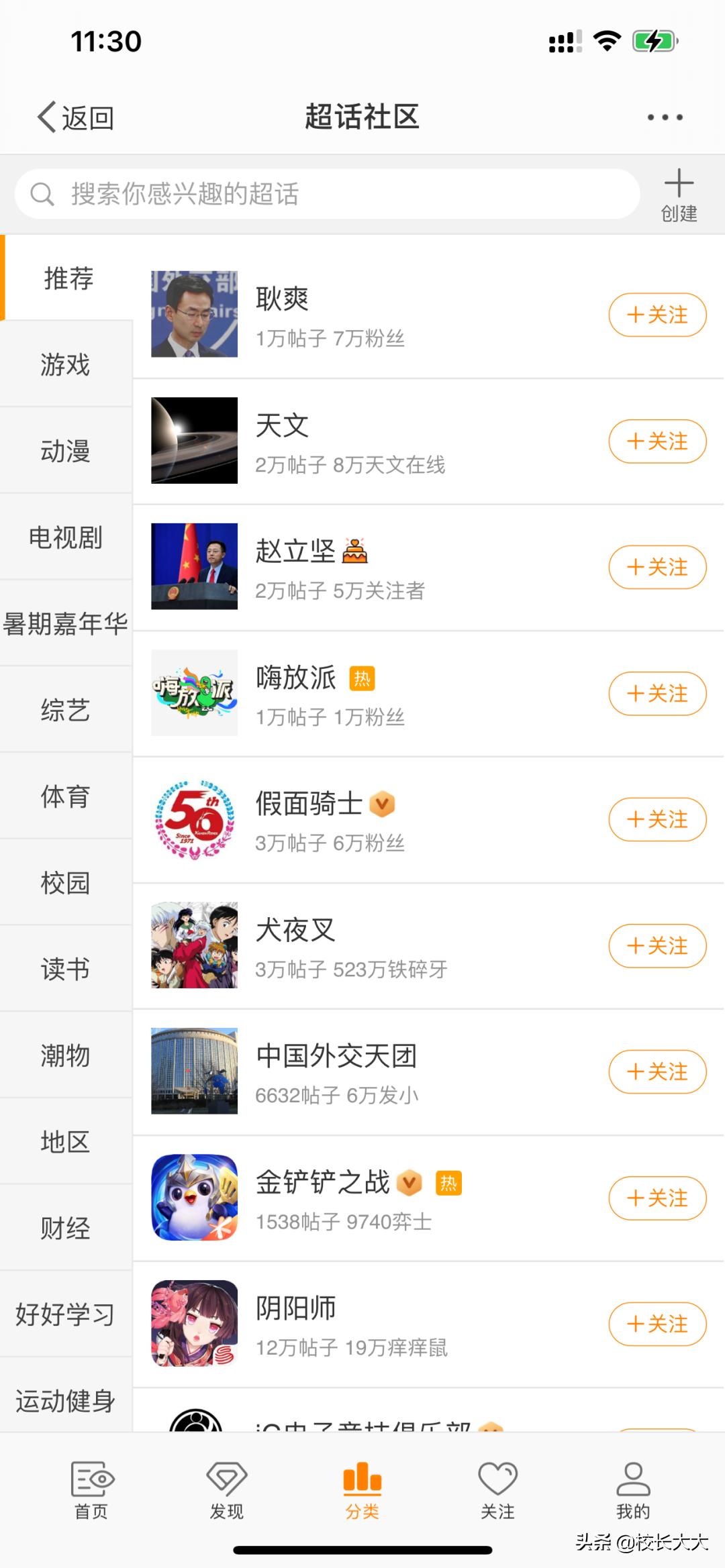The image size is (725, 1568).
Task: Tap the 阴阳师 topic thumbnail image
Action: [193, 1324]
